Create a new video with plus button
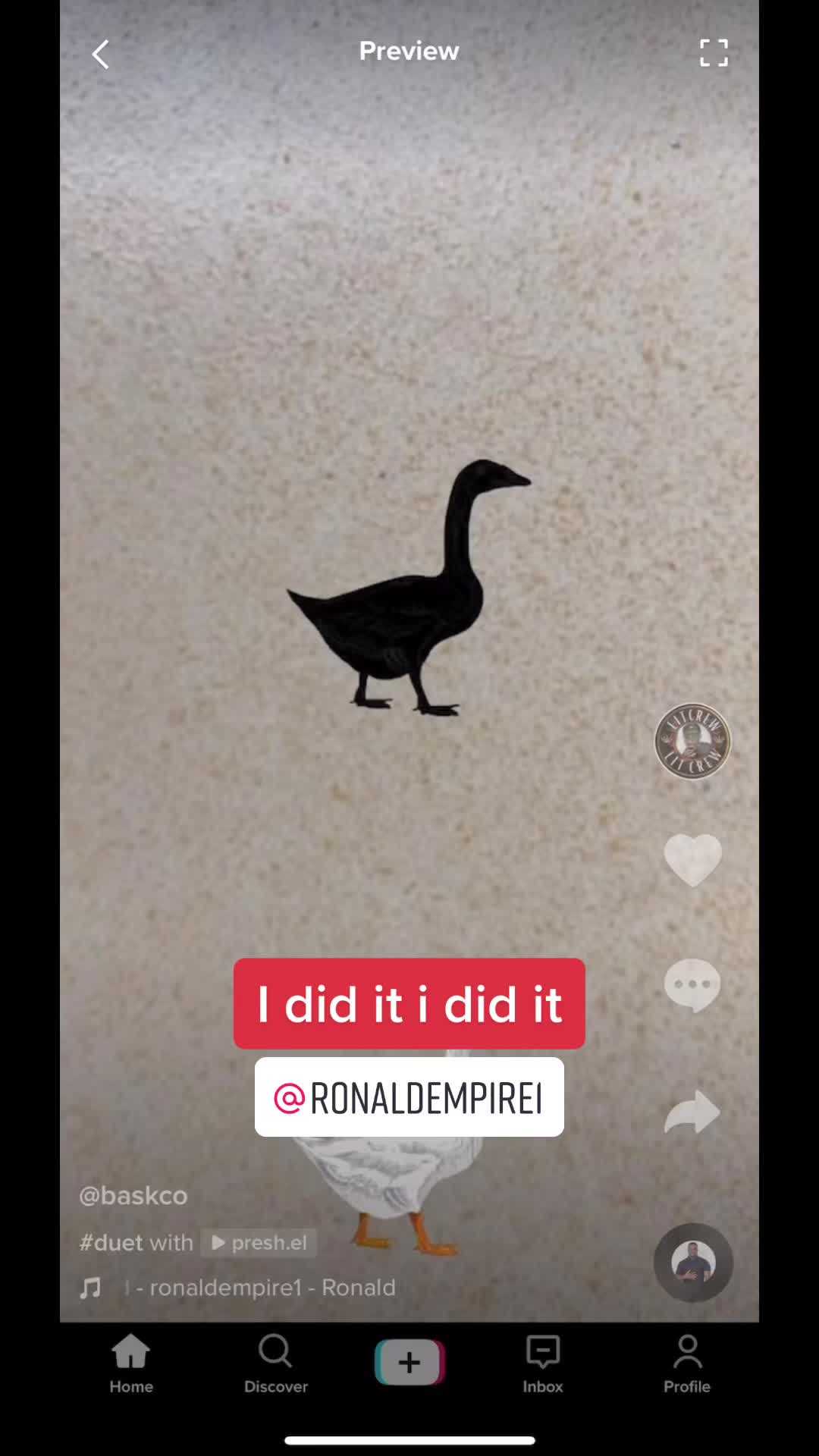Image resolution: width=819 pixels, height=1456 pixels. coord(409,1362)
